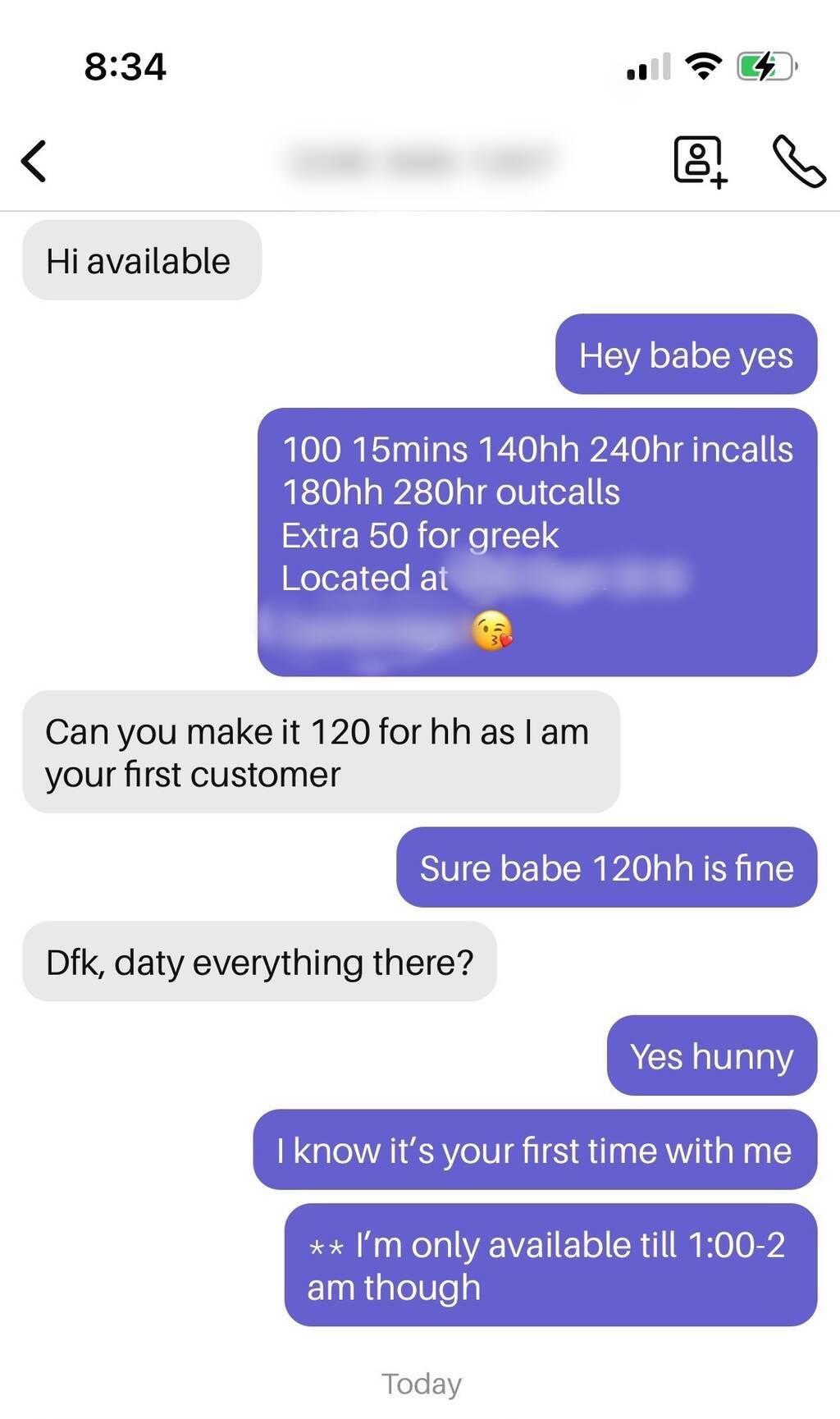The image size is (840, 1419).
Task: Go back using the arrow
Action: click(34, 161)
